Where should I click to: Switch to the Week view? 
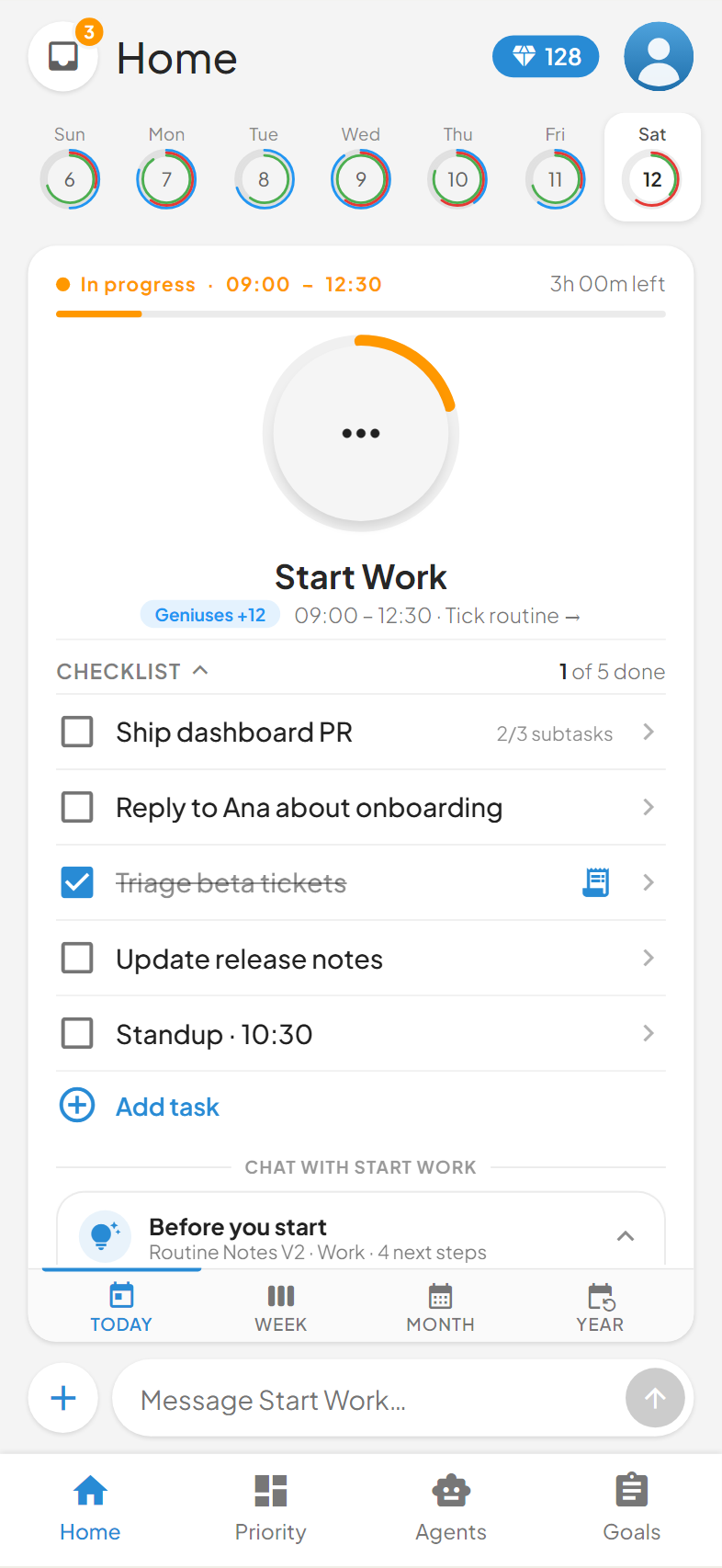[281, 1308]
